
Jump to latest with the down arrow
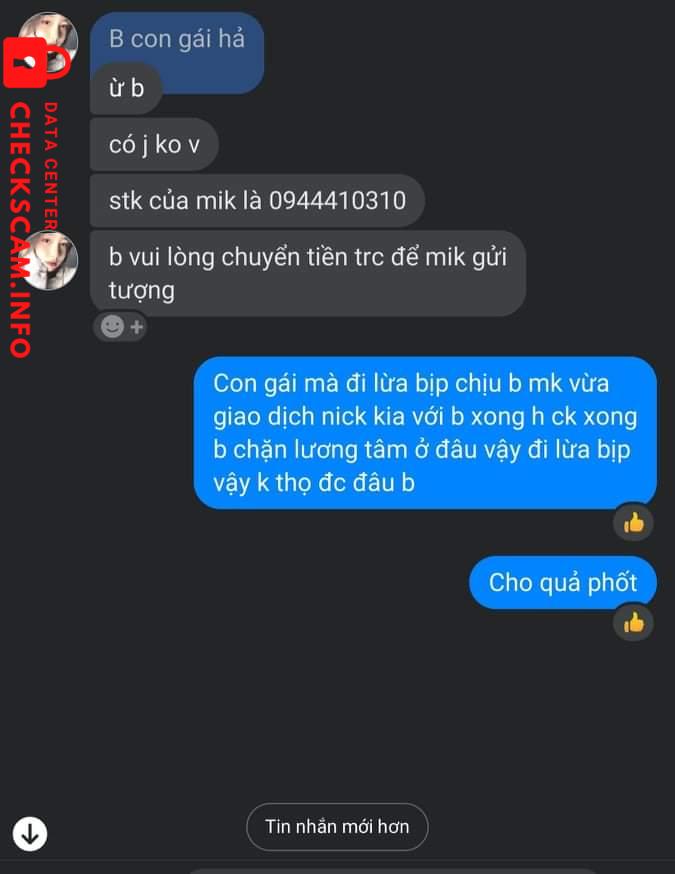30,832
